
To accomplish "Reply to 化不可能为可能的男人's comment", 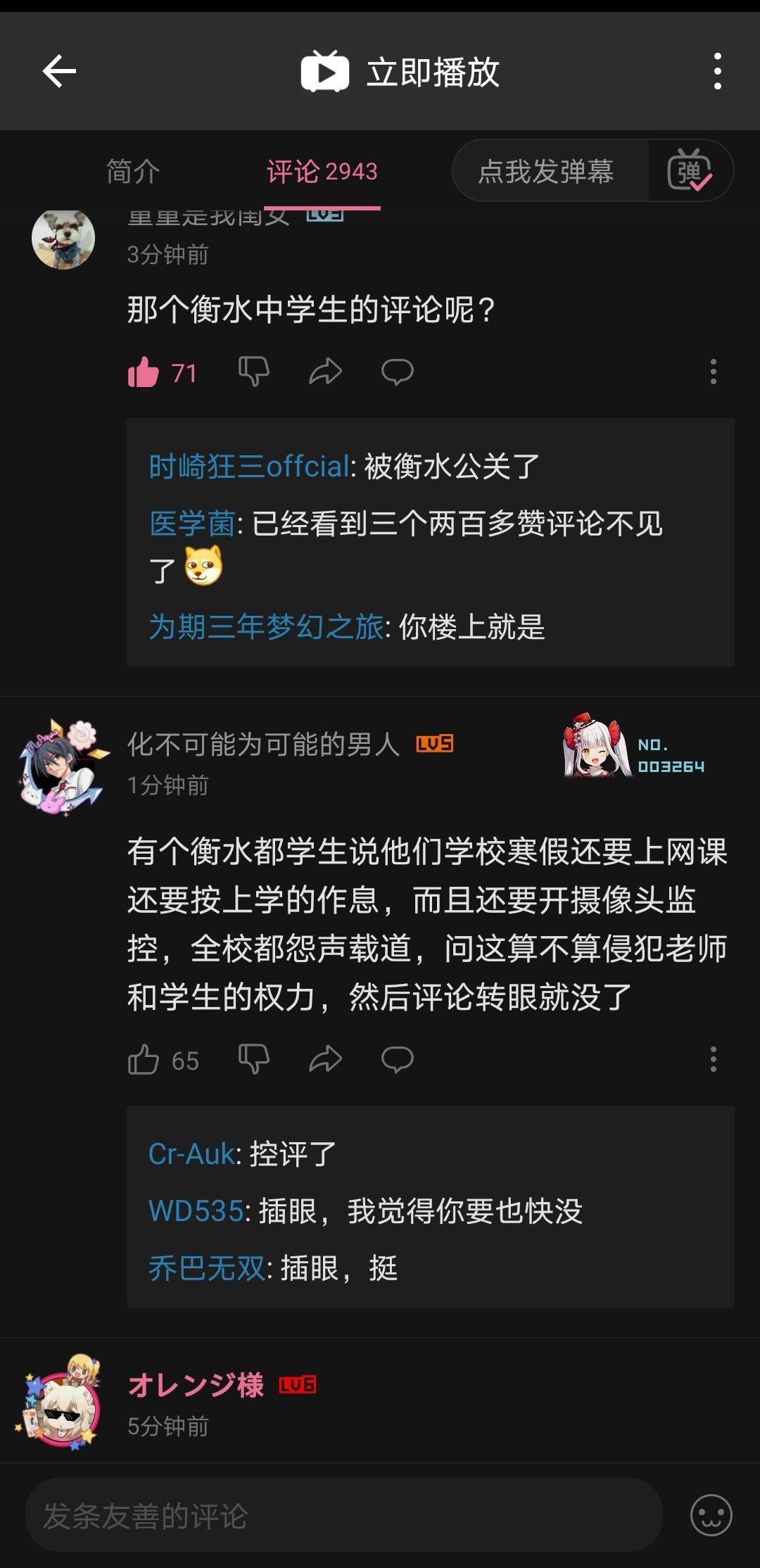I will click(x=398, y=1059).
